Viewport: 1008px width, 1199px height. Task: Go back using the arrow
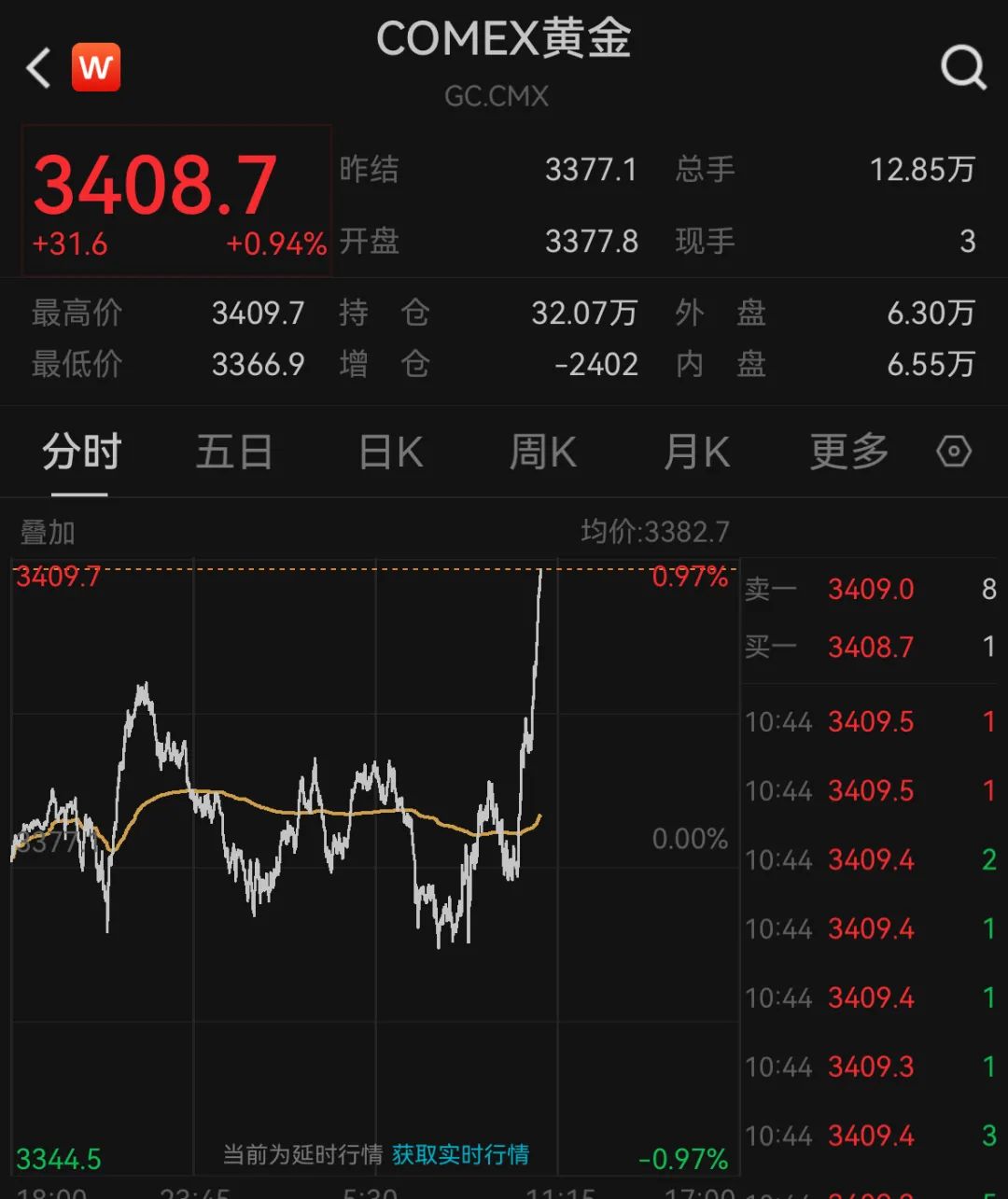[x=39, y=69]
